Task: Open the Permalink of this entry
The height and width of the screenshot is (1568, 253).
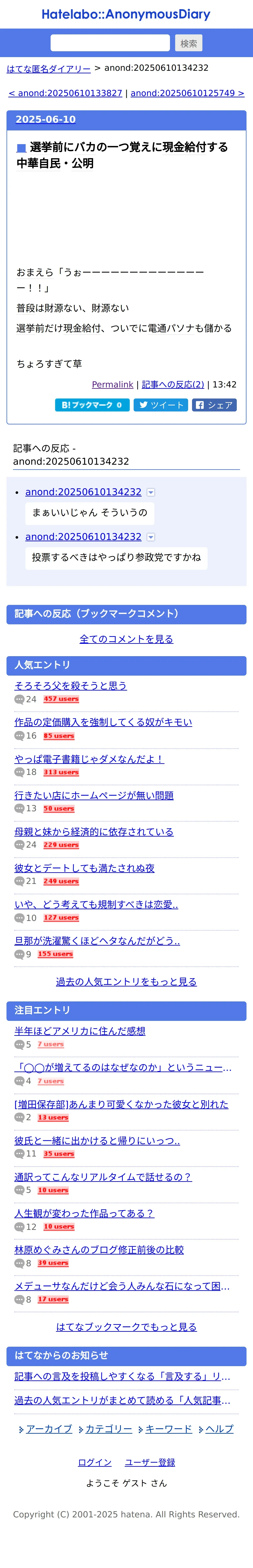Action: point(112,385)
